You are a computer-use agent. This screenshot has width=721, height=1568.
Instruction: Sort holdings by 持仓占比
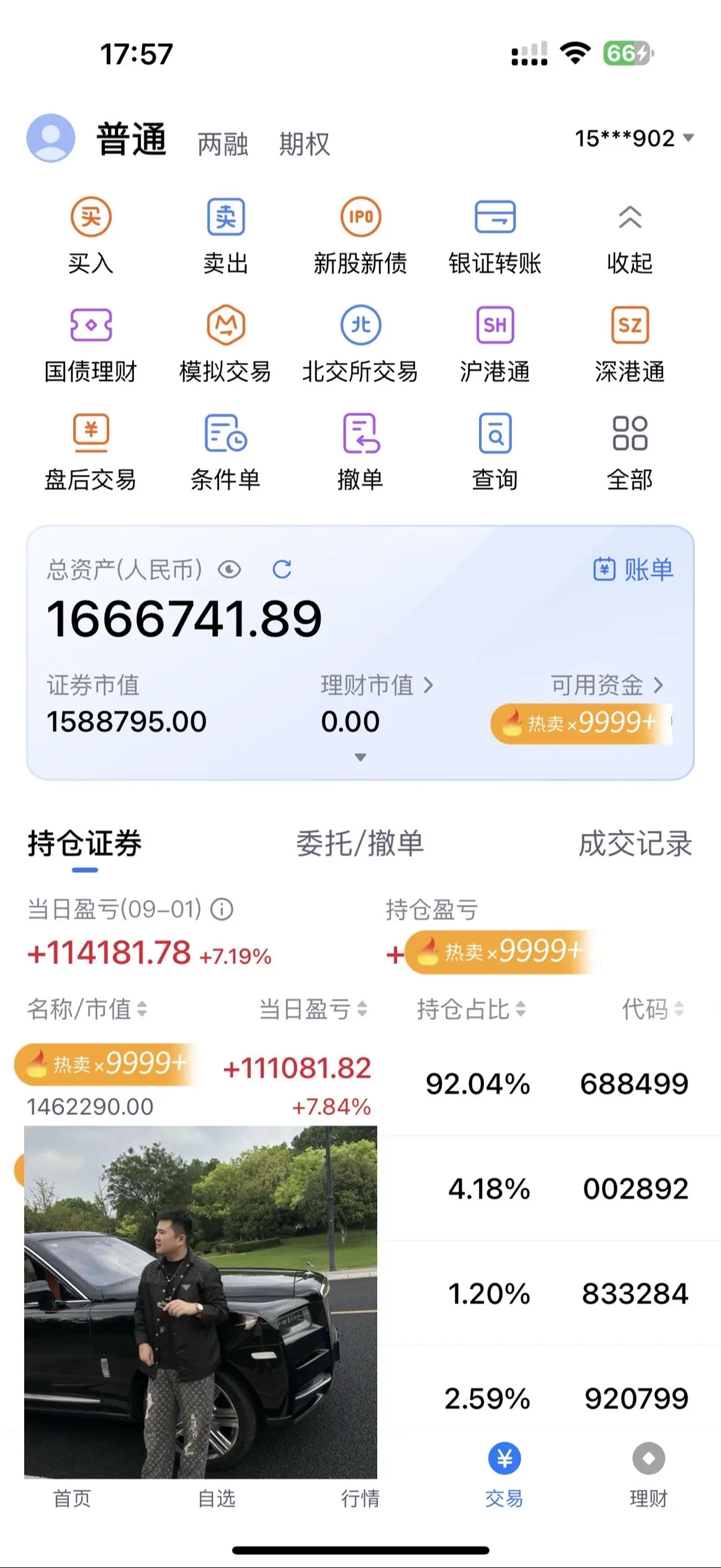(472, 1009)
